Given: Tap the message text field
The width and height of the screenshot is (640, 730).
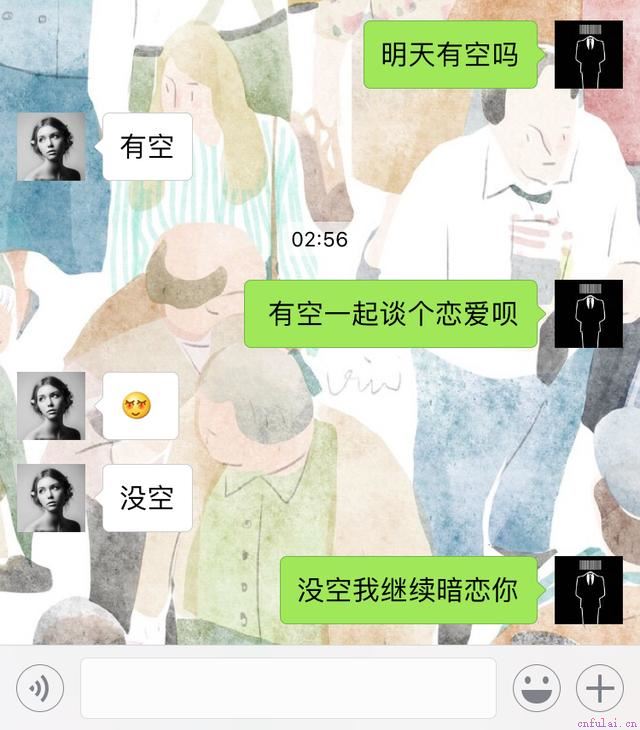Looking at the screenshot, I should tap(288, 688).
